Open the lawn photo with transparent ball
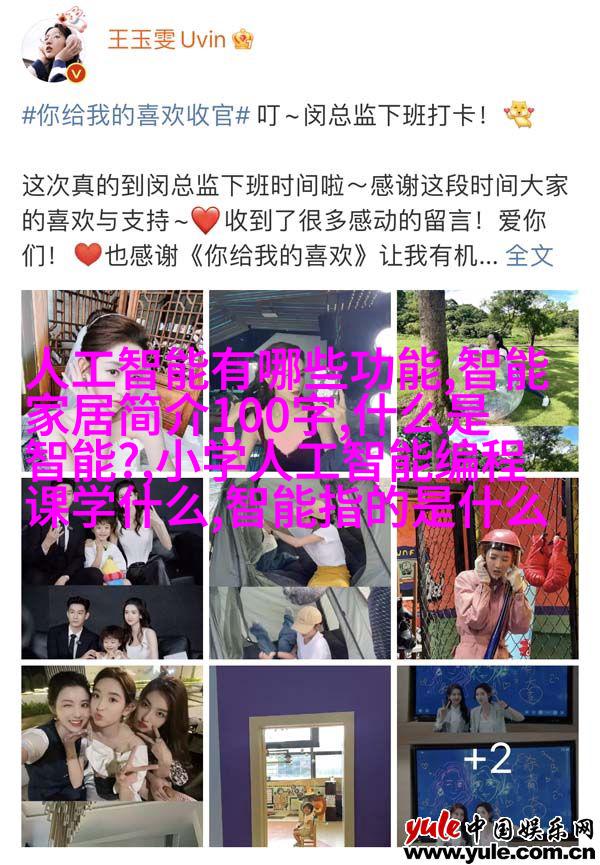 click(487, 379)
